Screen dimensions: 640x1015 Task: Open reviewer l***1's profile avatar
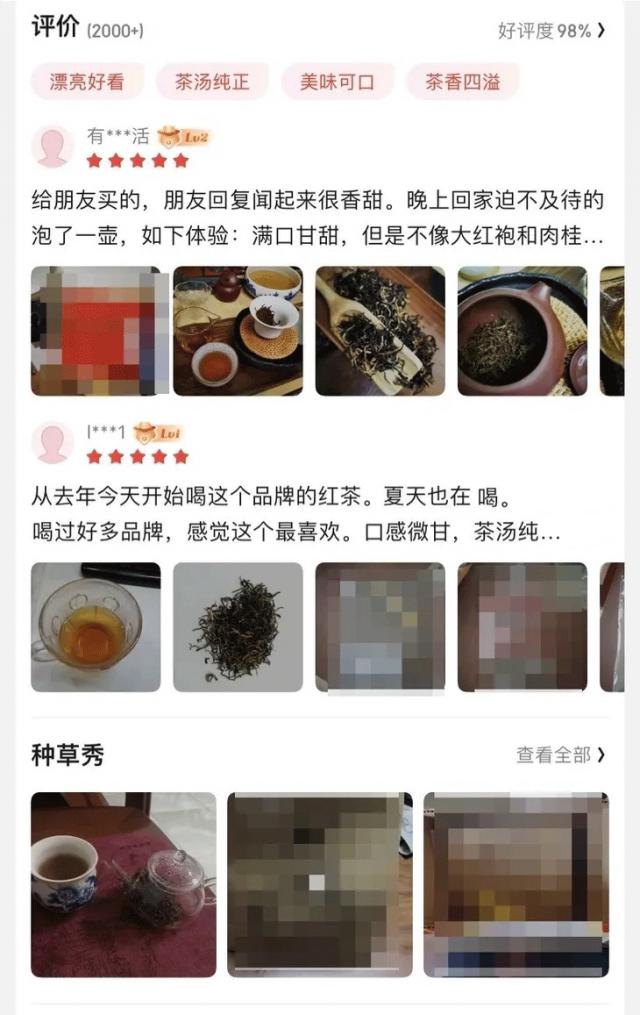[52, 443]
